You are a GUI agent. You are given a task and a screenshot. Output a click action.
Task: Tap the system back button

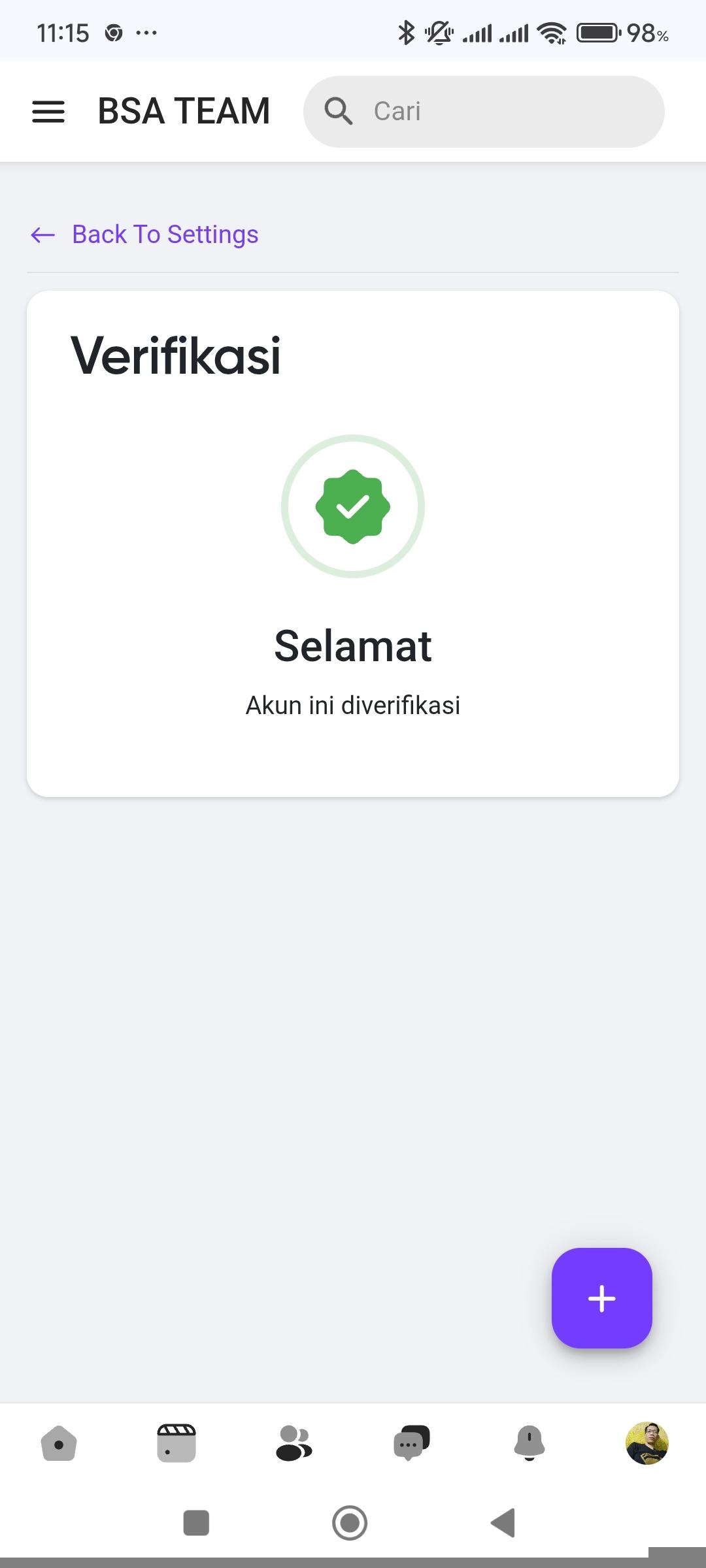[503, 1523]
